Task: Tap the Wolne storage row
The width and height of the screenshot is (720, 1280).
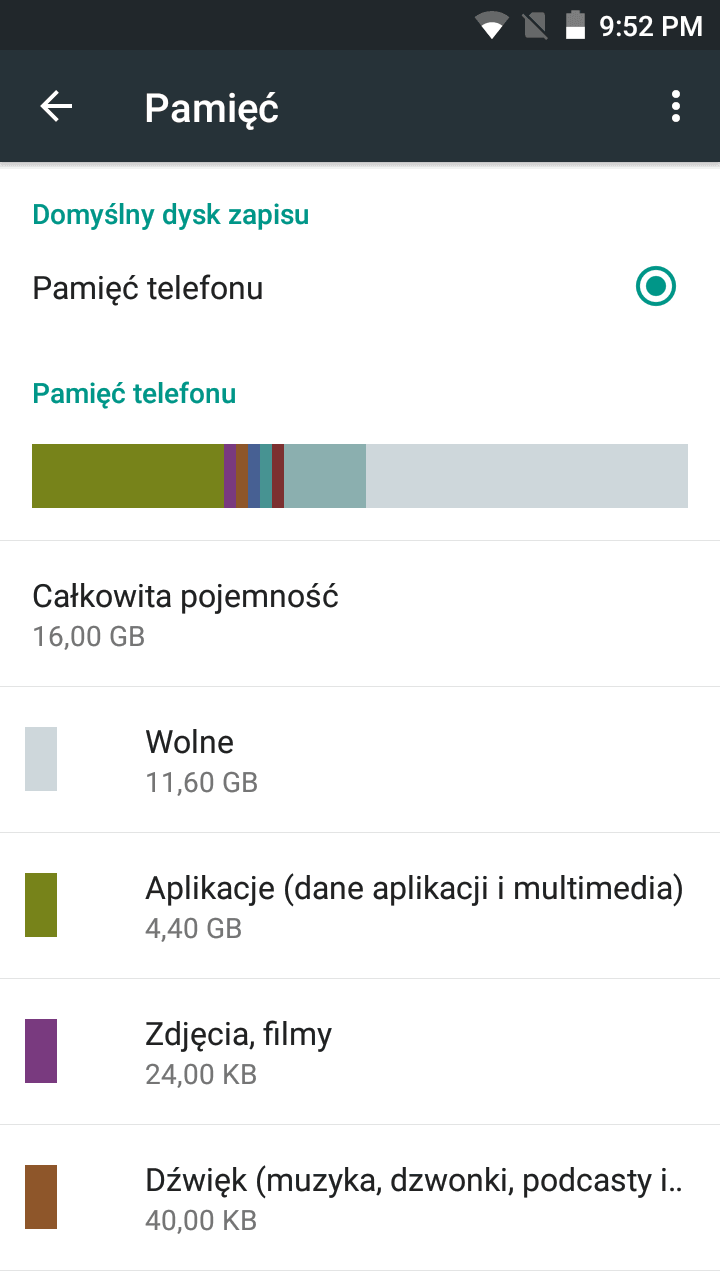Action: (x=360, y=760)
